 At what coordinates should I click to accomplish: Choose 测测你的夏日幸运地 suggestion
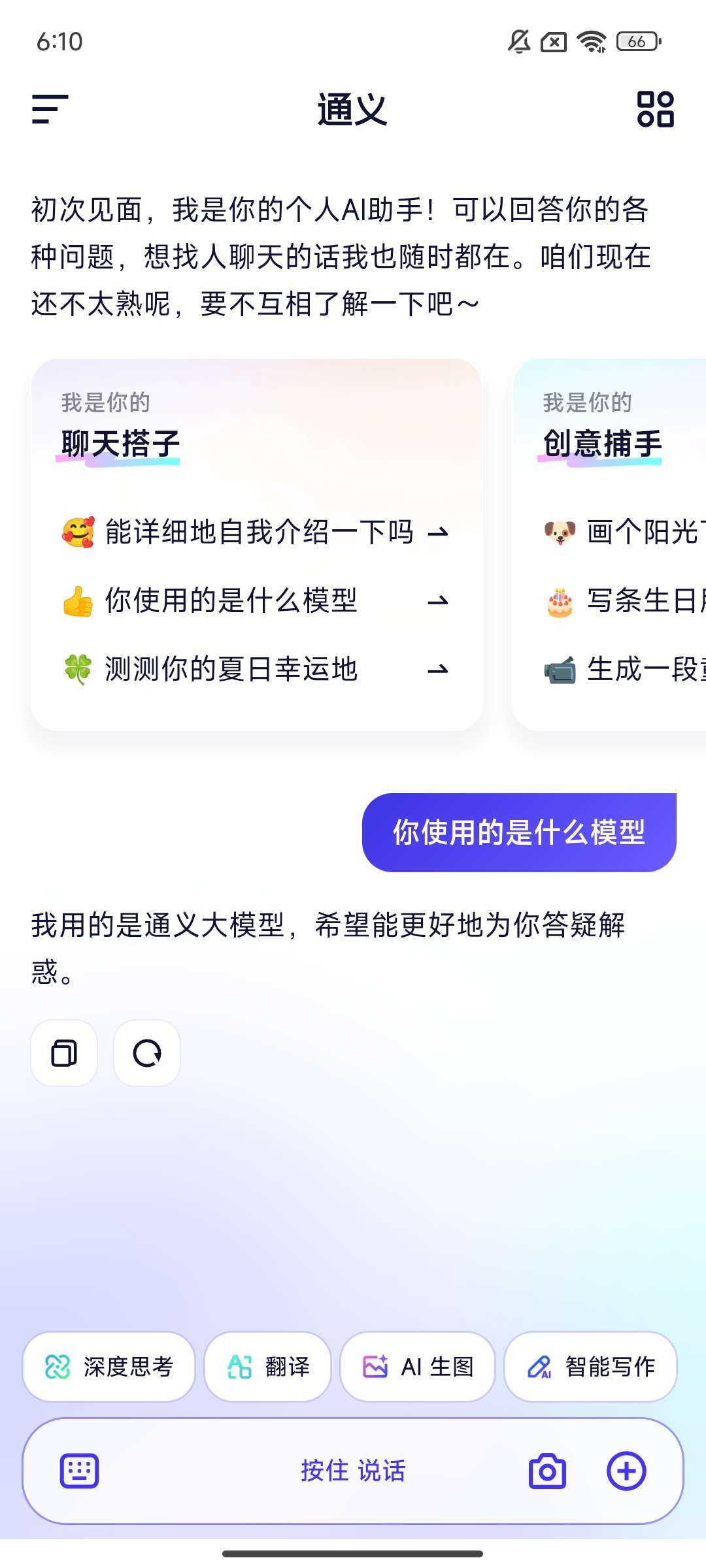[x=255, y=669]
